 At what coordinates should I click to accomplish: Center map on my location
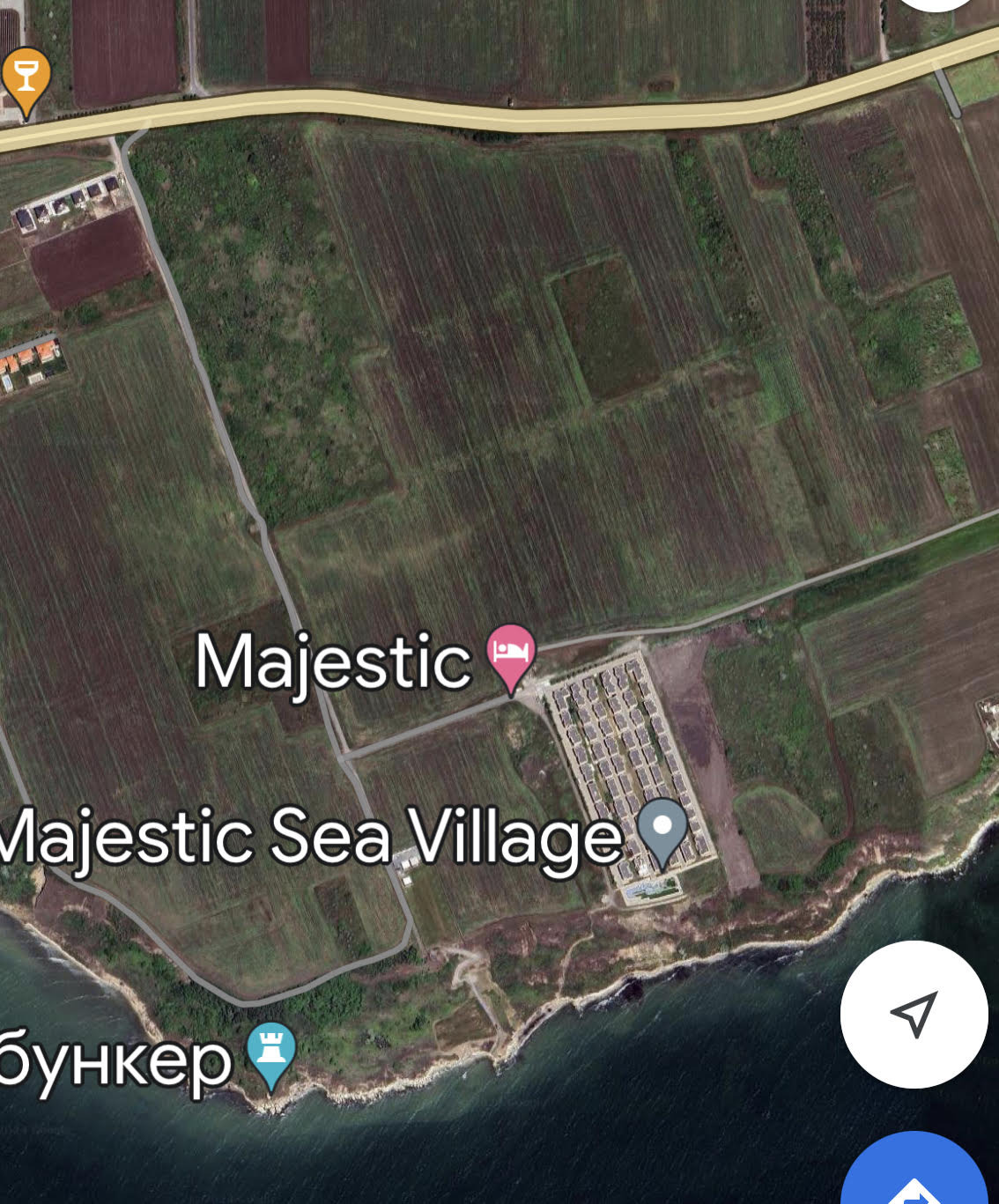(x=914, y=1014)
